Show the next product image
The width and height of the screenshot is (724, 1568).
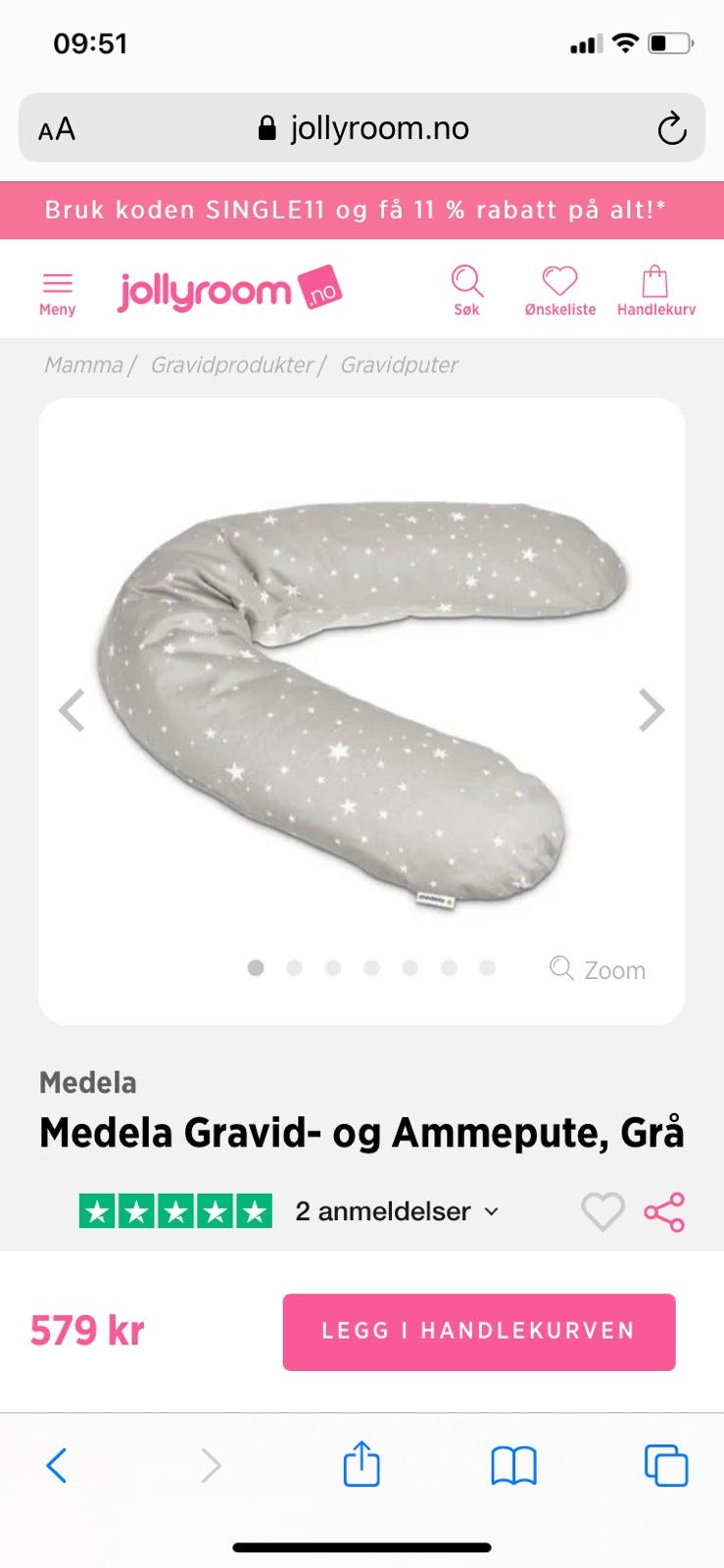click(x=652, y=710)
